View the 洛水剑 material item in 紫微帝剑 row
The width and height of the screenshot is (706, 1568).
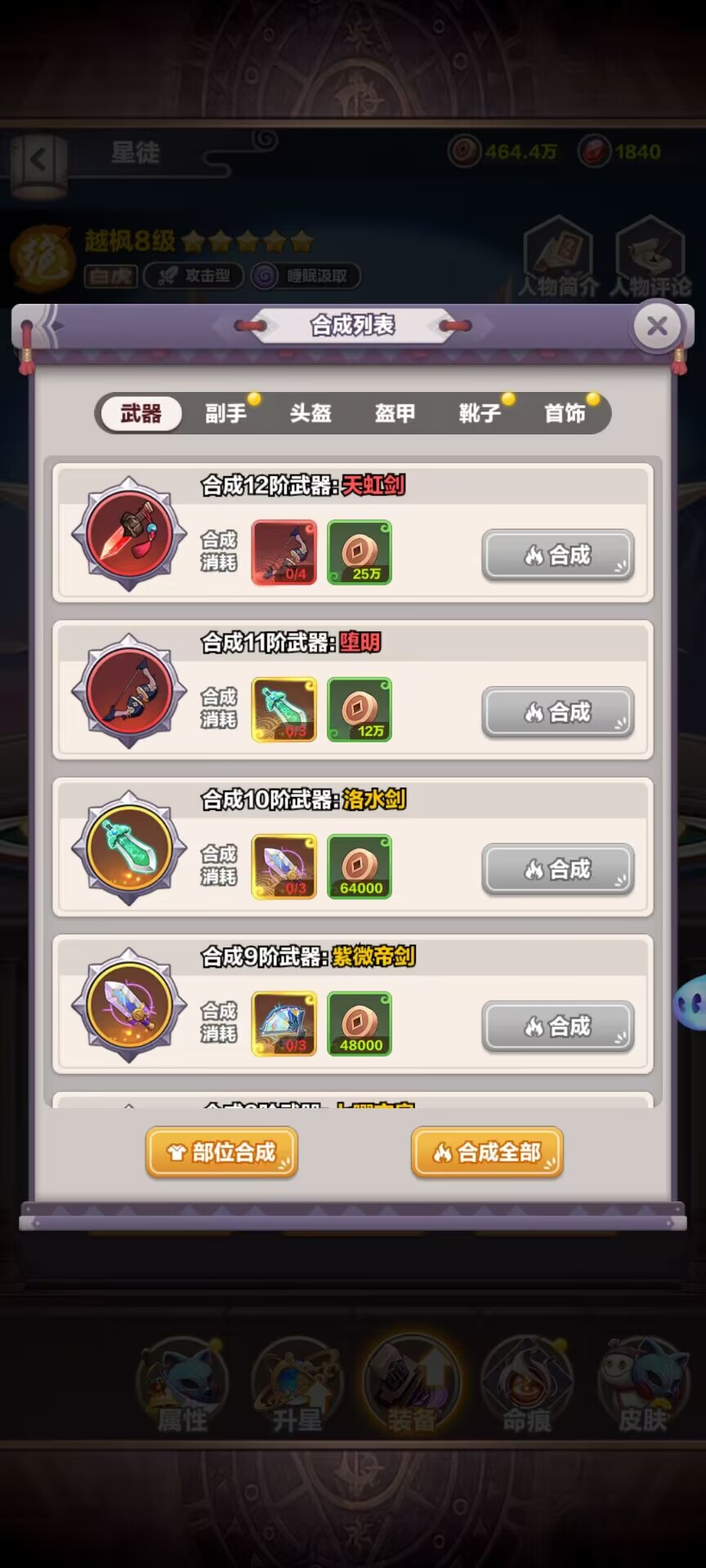tap(284, 1024)
